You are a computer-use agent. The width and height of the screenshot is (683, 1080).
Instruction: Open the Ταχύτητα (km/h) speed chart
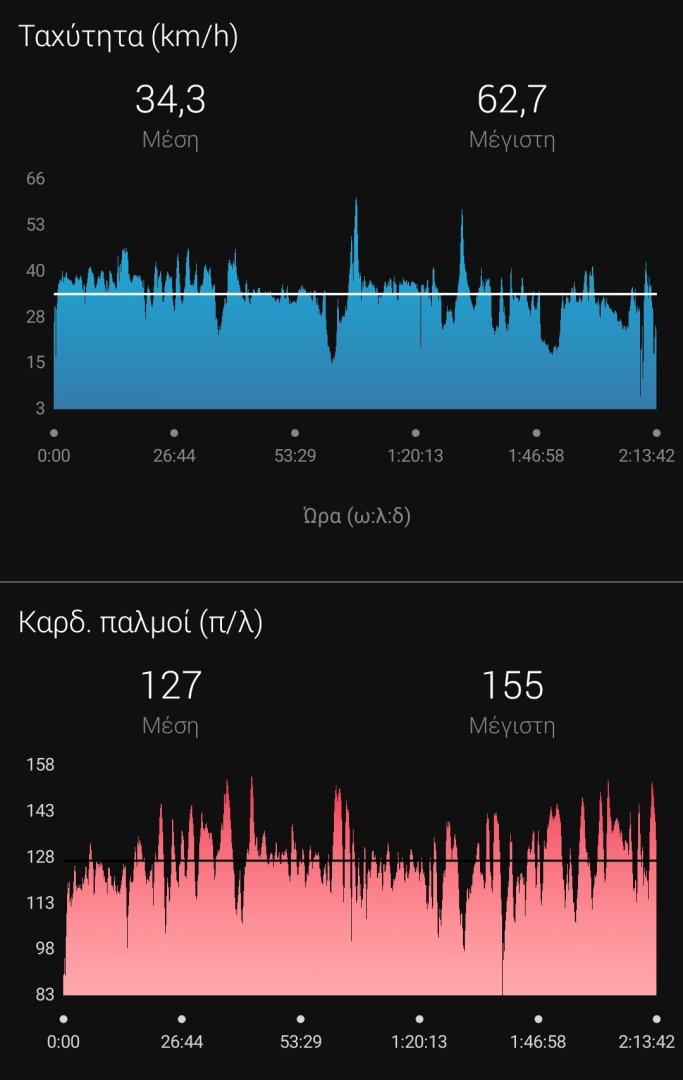354,300
